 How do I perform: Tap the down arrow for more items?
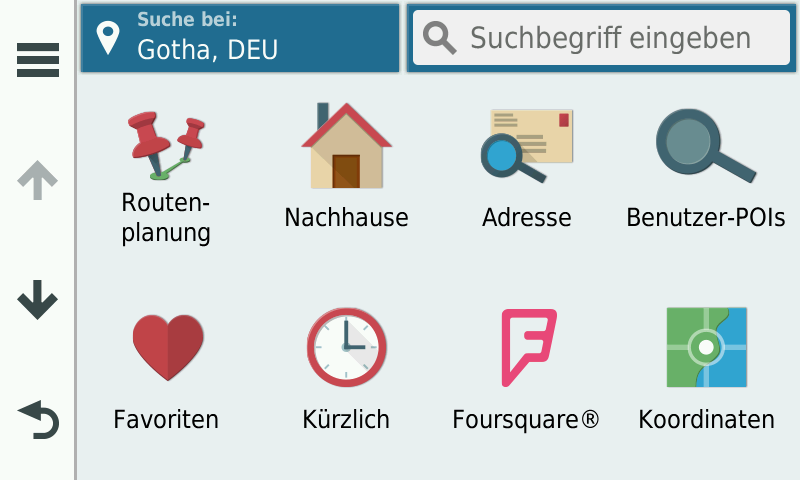pyautogui.click(x=38, y=300)
